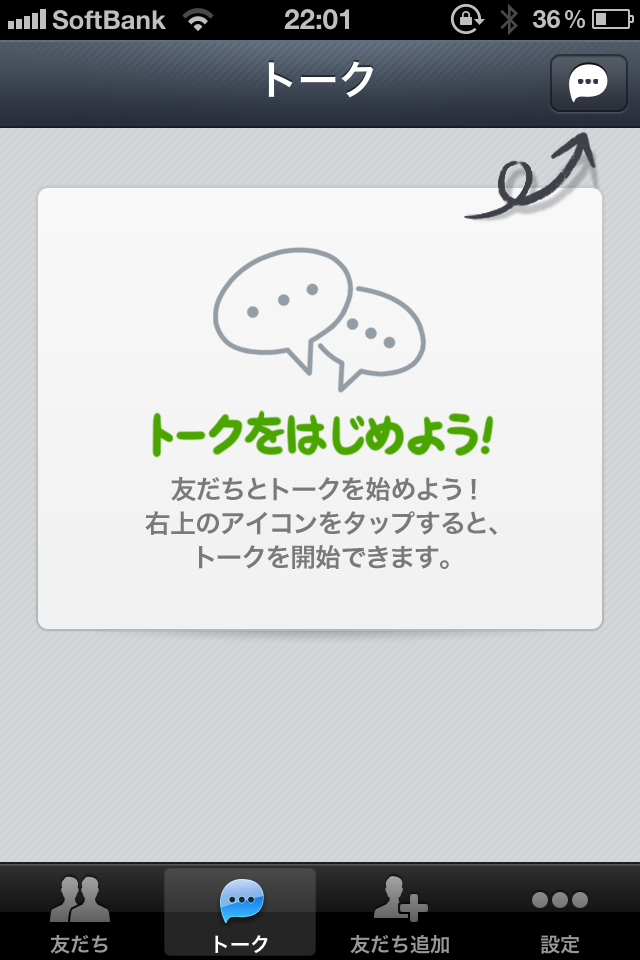Viewport: 640px width, 960px height.
Task: Select the トーク tab
Action: (x=240, y=913)
